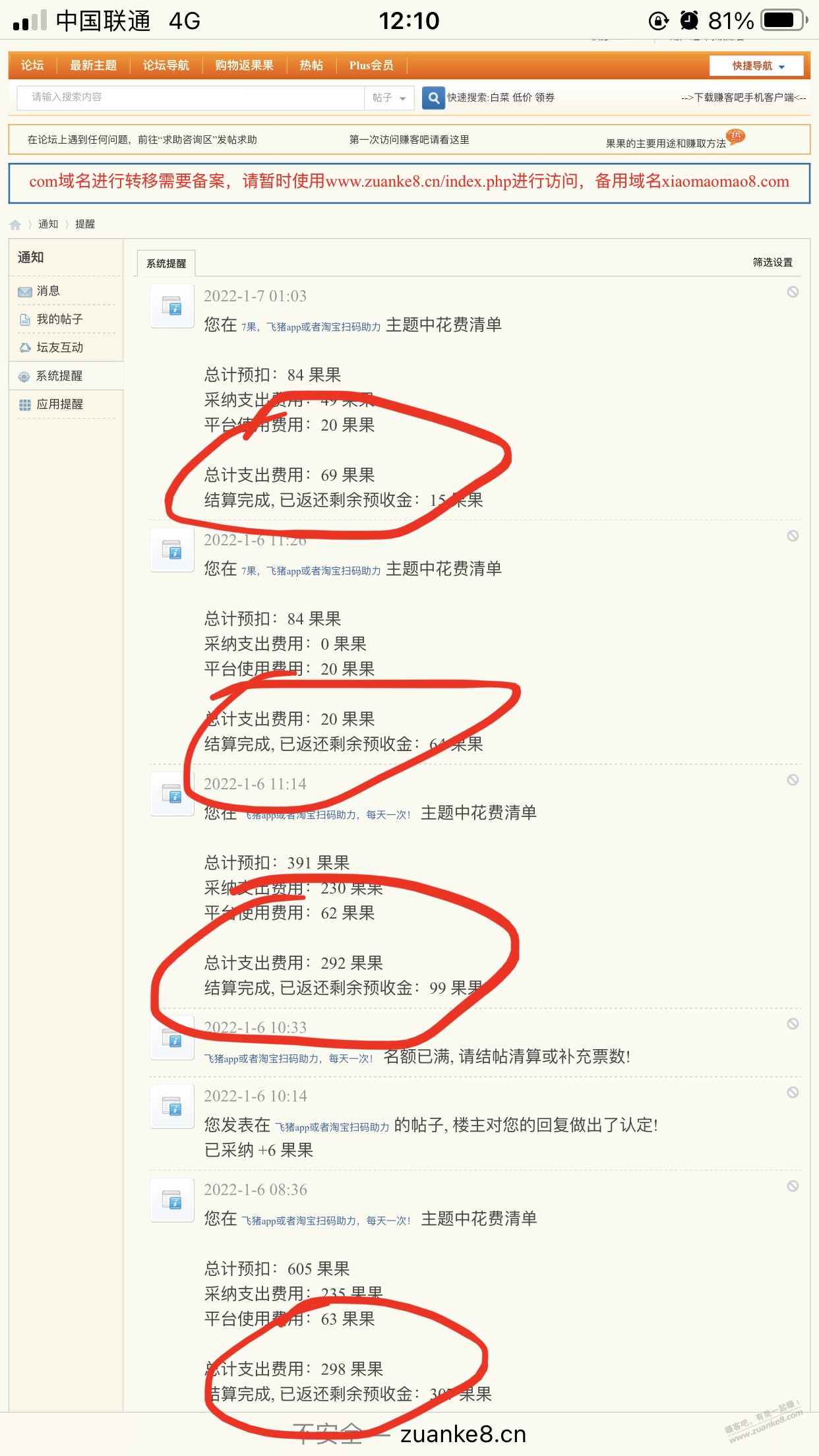Open the 帖子 search type dropdown

389,98
